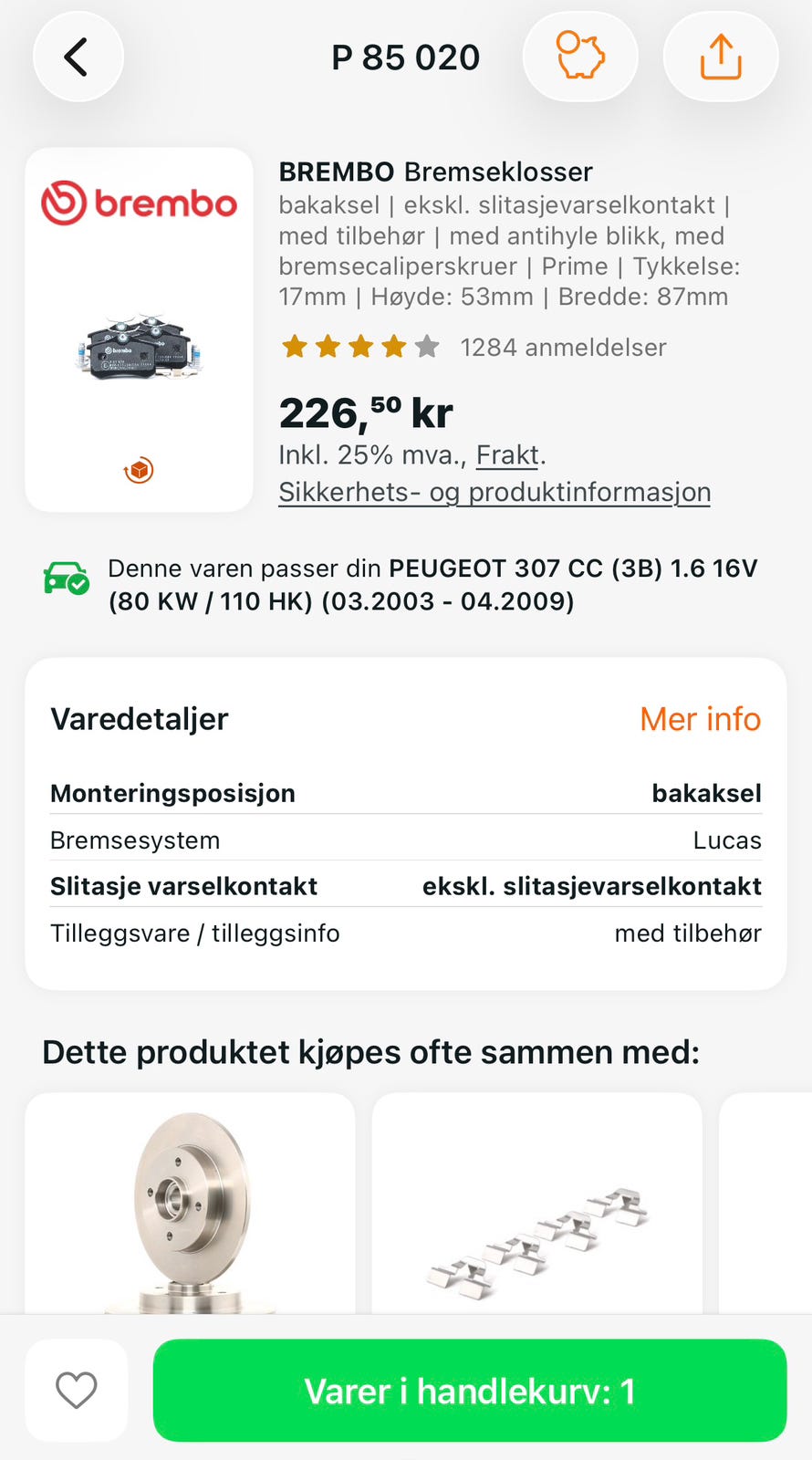812x1460 pixels.
Task: Open the brake pad clips product card
Action: pos(536,1204)
